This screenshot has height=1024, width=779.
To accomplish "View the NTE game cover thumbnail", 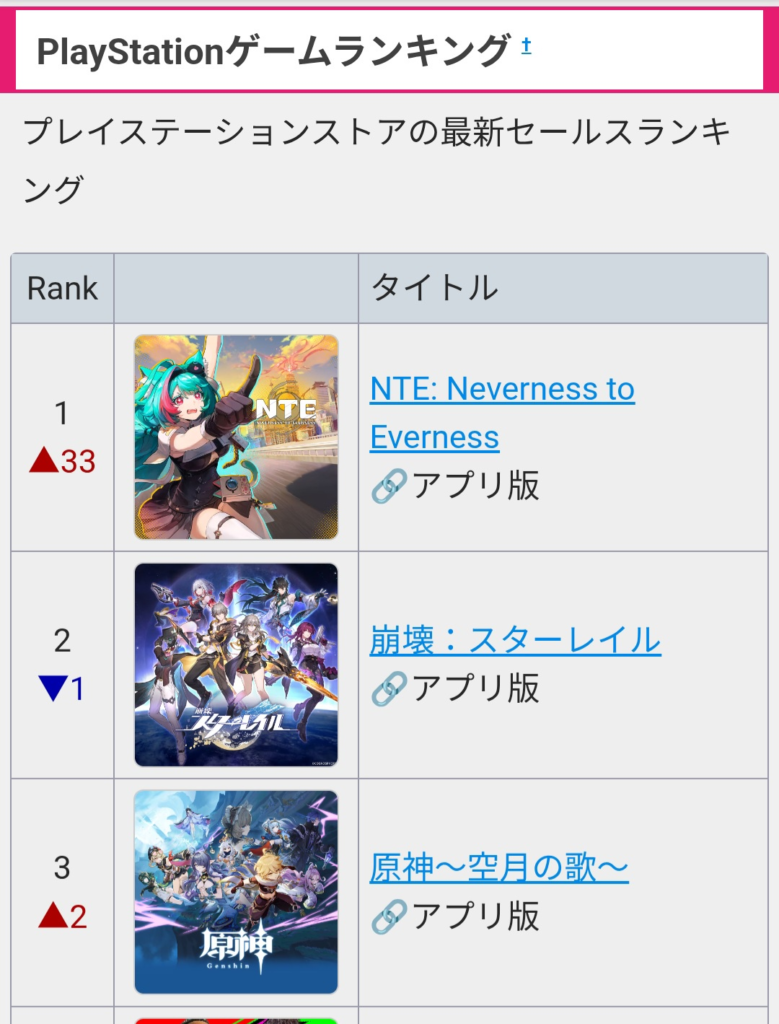I will 236,437.
